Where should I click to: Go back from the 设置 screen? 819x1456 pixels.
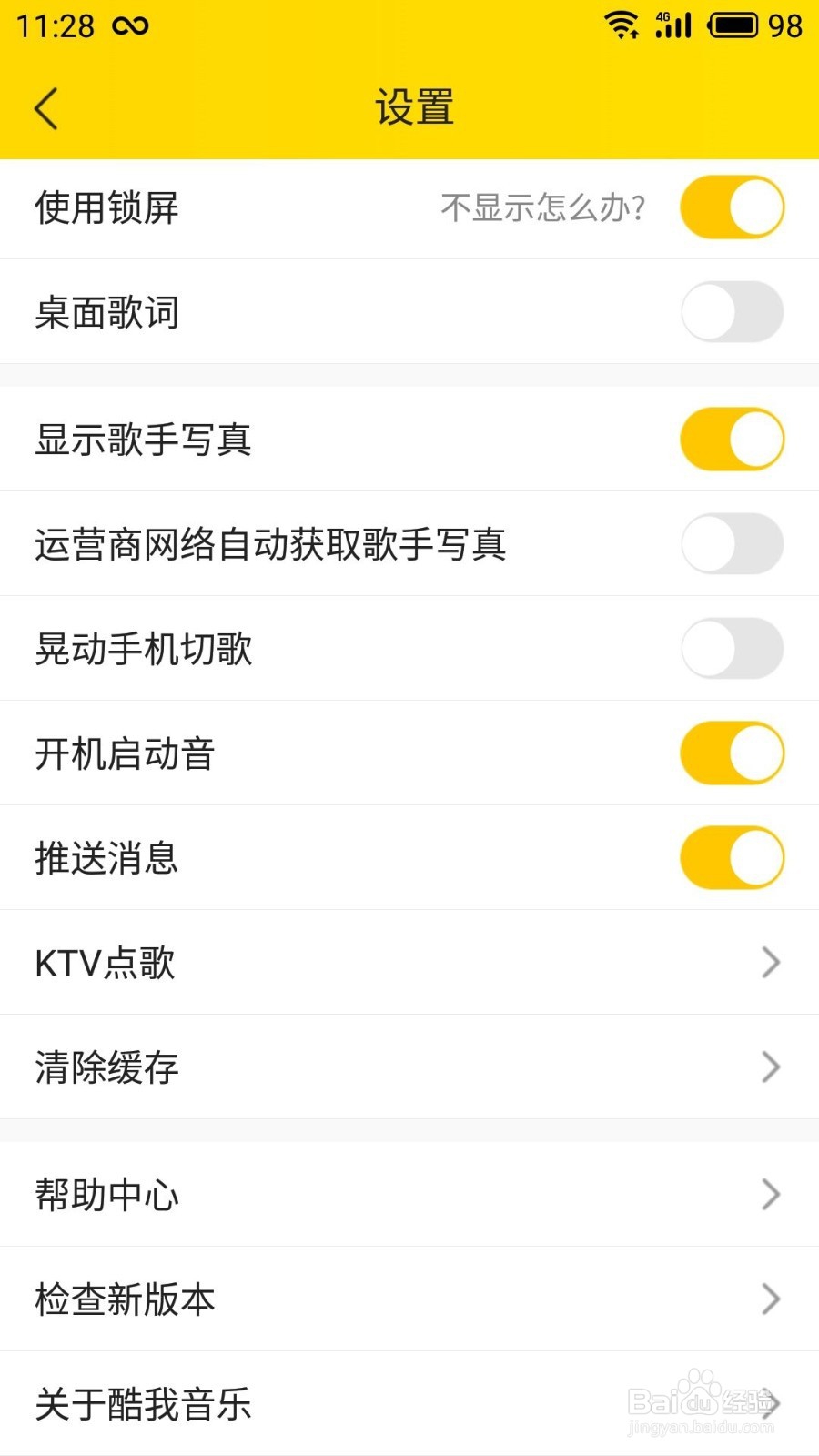click(x=46, y=108)
